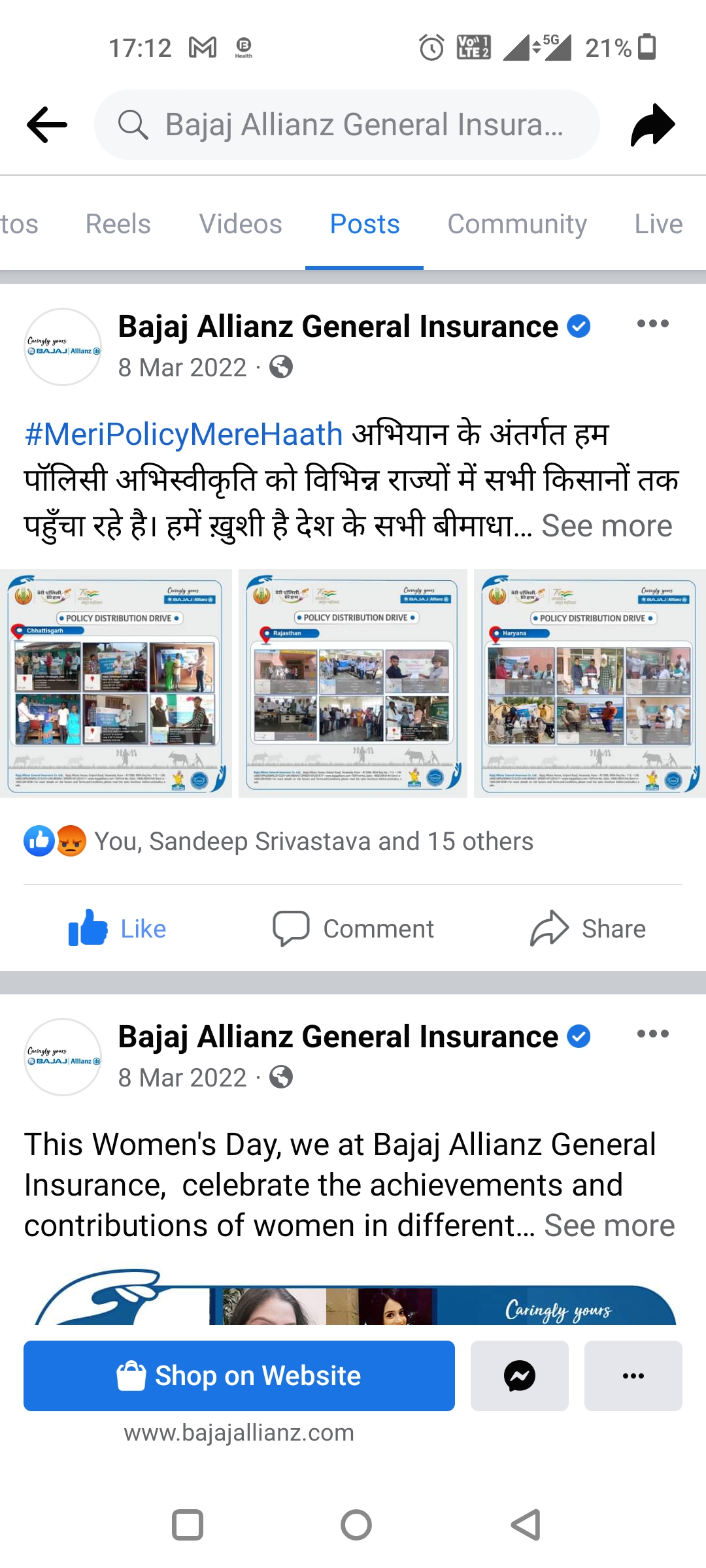Comment on the policy distribution post
Viewport: 706px width, 1568px height.
click(x=353, y=928)
